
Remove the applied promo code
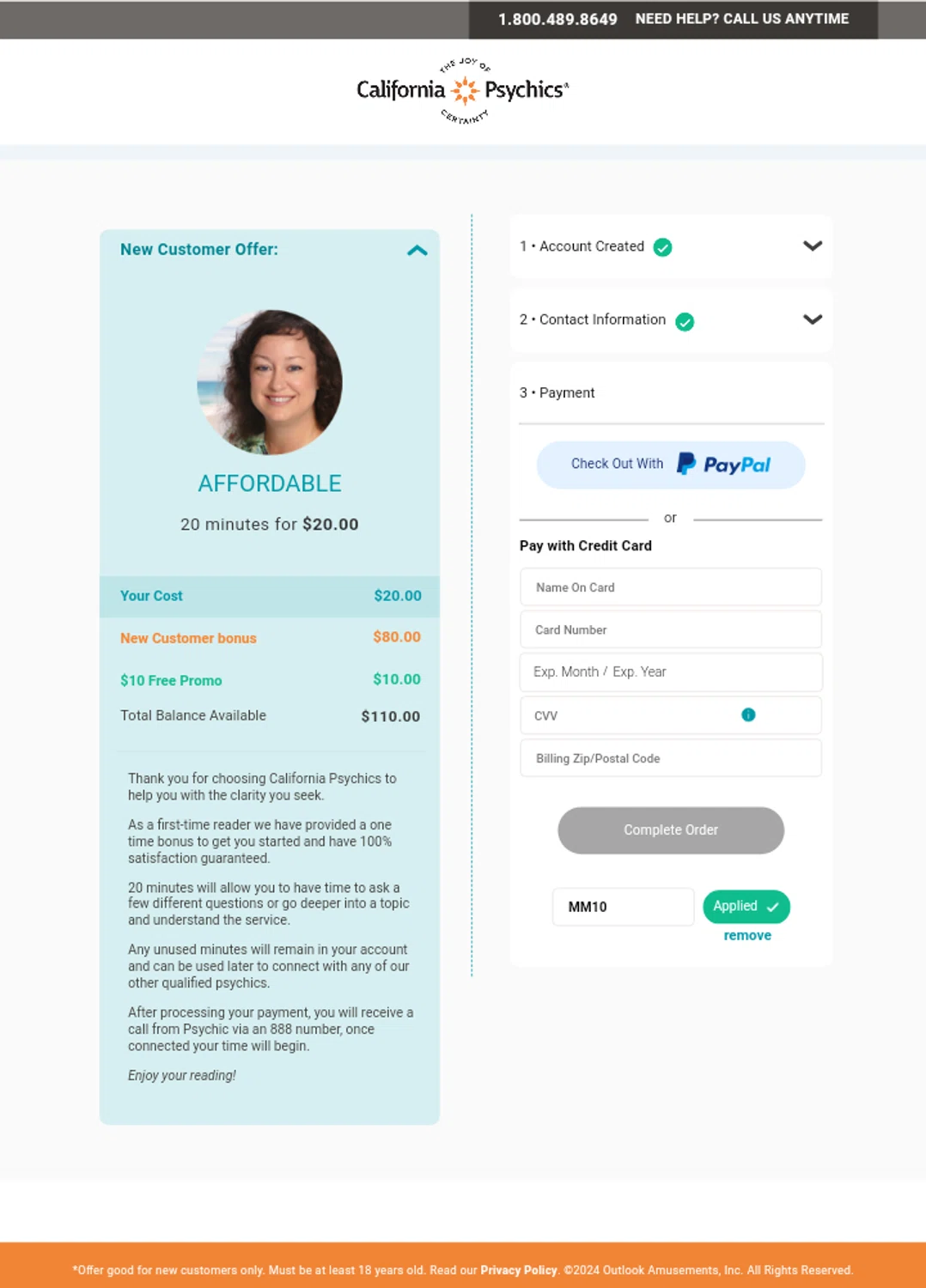746,936
